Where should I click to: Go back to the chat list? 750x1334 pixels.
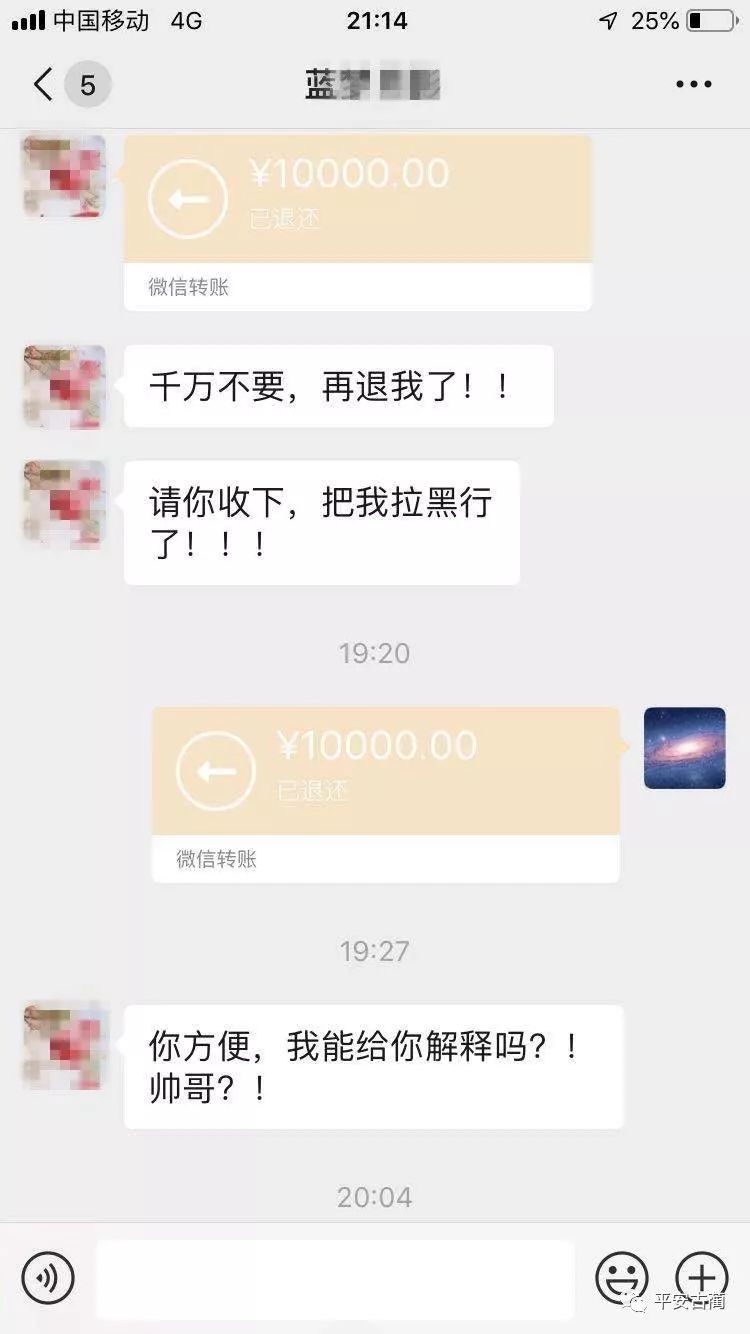pos(43,85)
